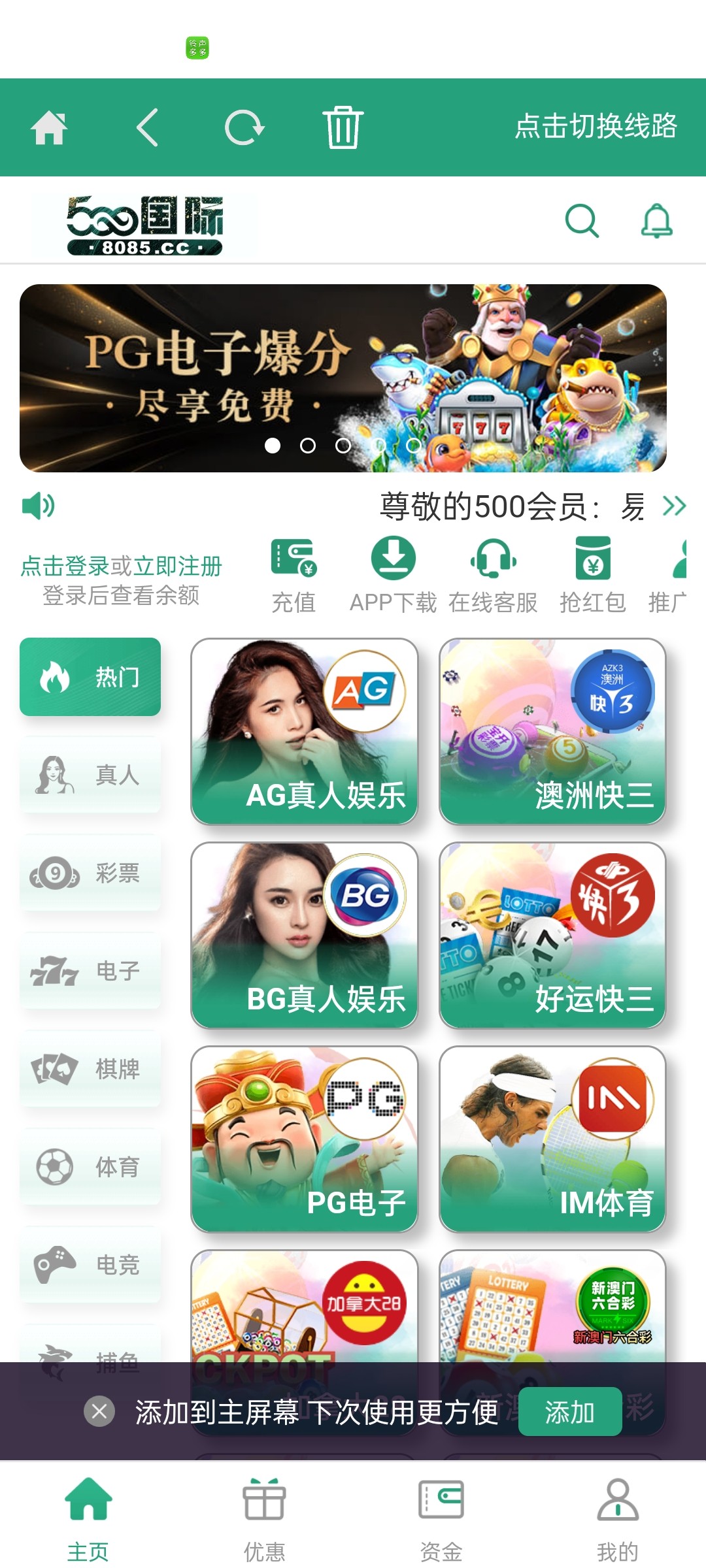The height and width of the screenshot is (1568, 706).
Task: Open the search magnifier icon
Action: [582, 221]
